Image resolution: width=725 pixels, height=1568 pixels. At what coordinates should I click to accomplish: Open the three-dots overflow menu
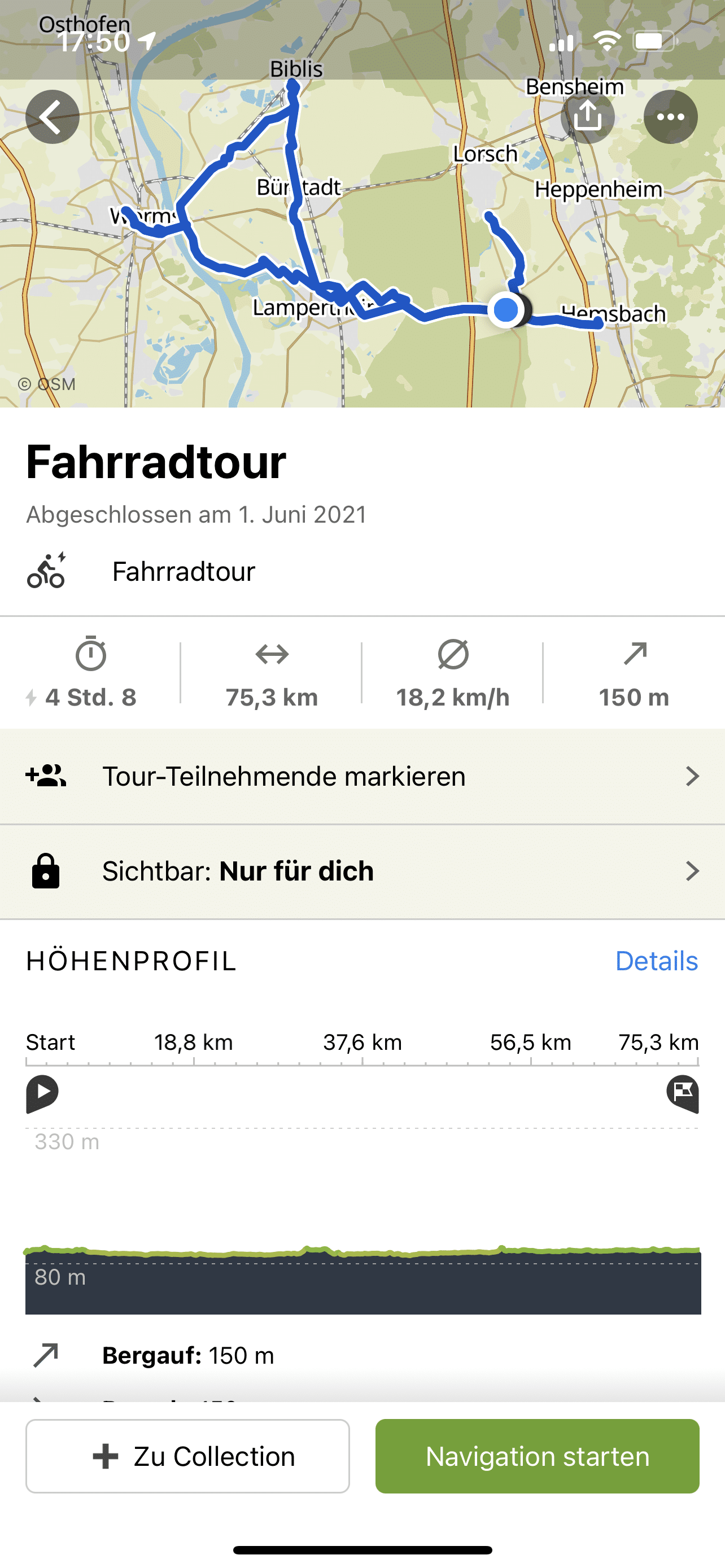coord(671,117)
